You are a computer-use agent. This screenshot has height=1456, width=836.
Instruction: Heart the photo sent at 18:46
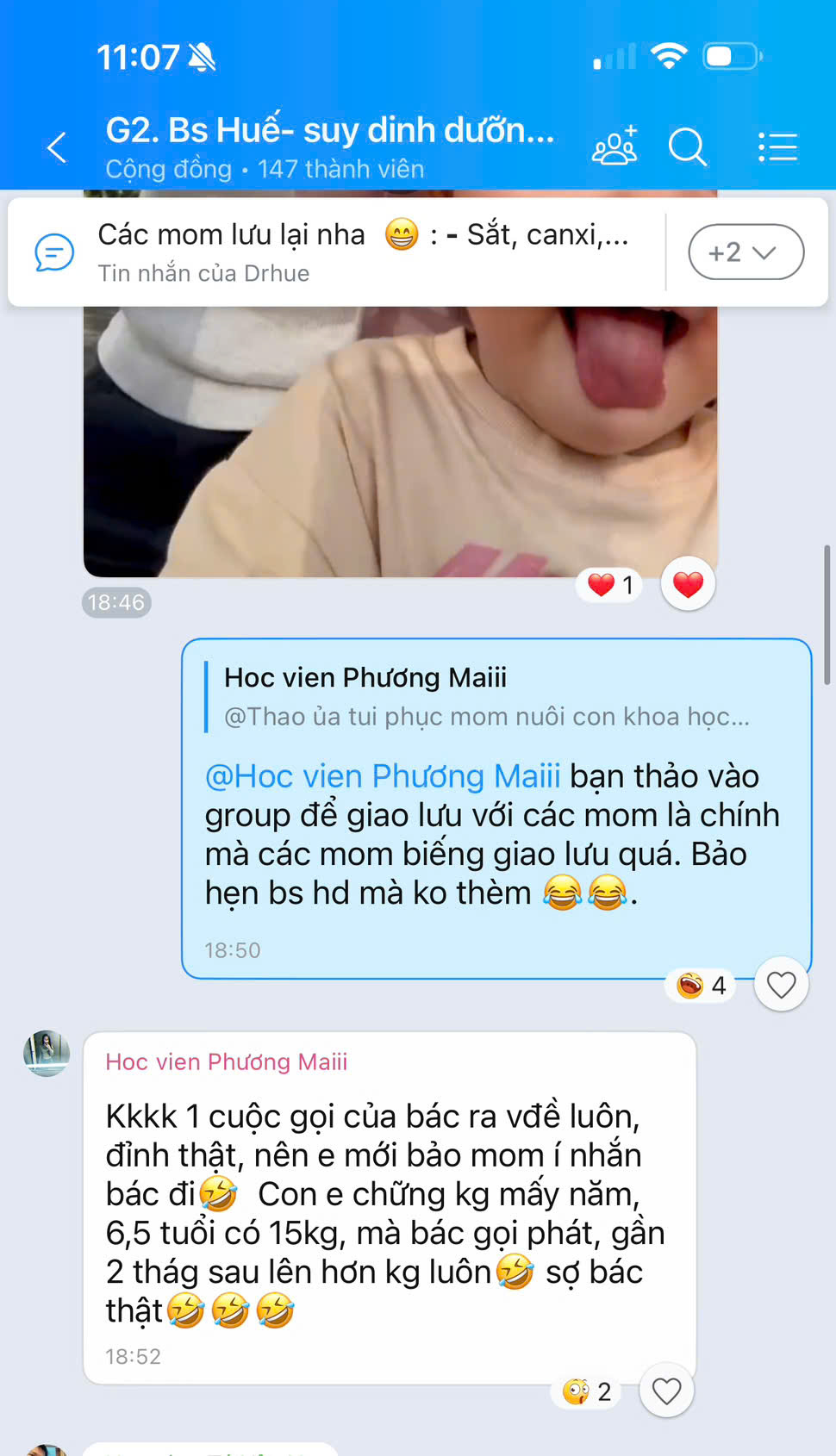pyautogui.click(x=688, y=585)
